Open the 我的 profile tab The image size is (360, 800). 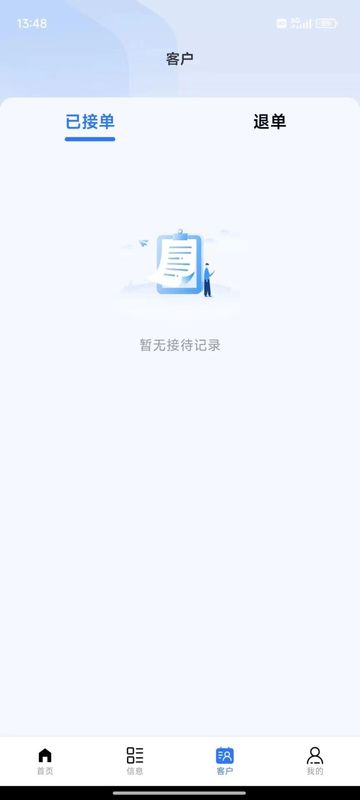click(315, 761)
